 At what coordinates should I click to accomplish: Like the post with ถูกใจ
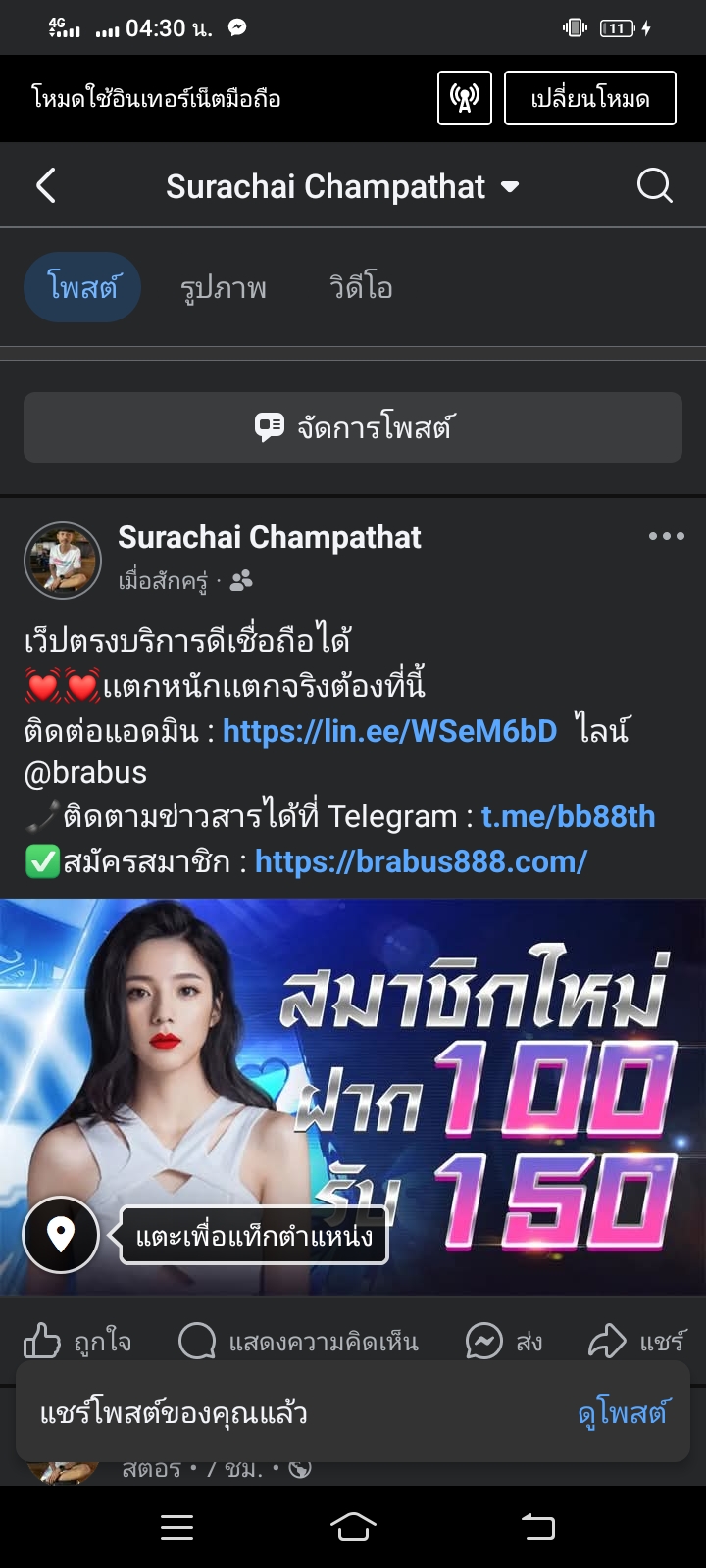click(77, 1341)
